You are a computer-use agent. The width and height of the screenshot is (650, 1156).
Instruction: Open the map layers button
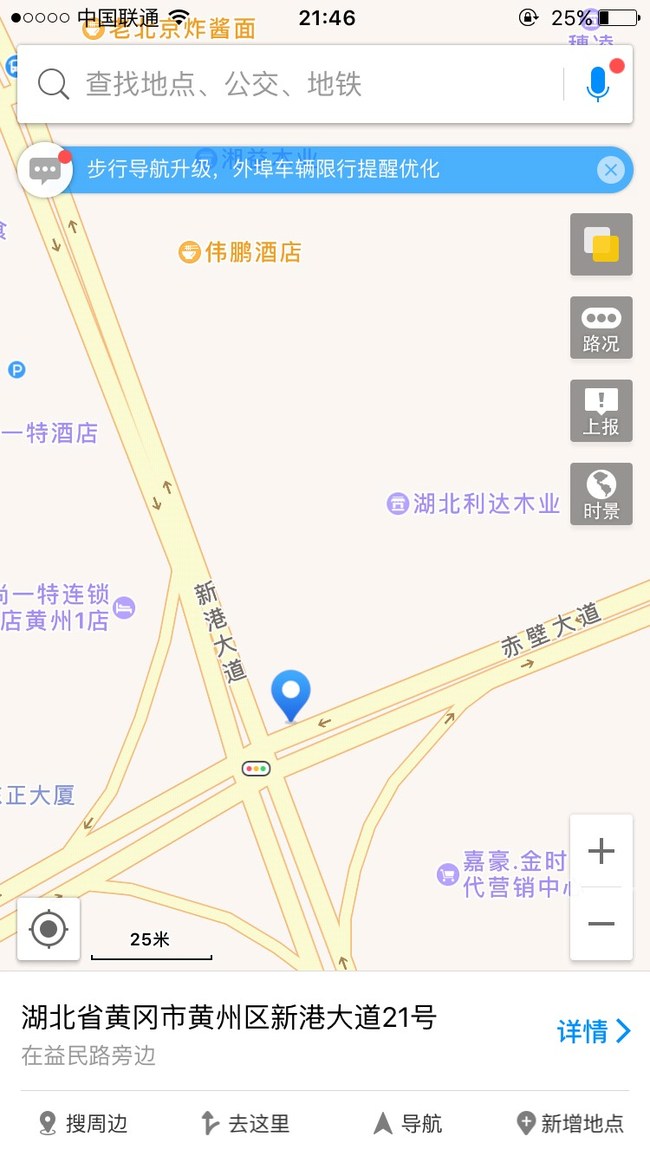click(601, 244)
